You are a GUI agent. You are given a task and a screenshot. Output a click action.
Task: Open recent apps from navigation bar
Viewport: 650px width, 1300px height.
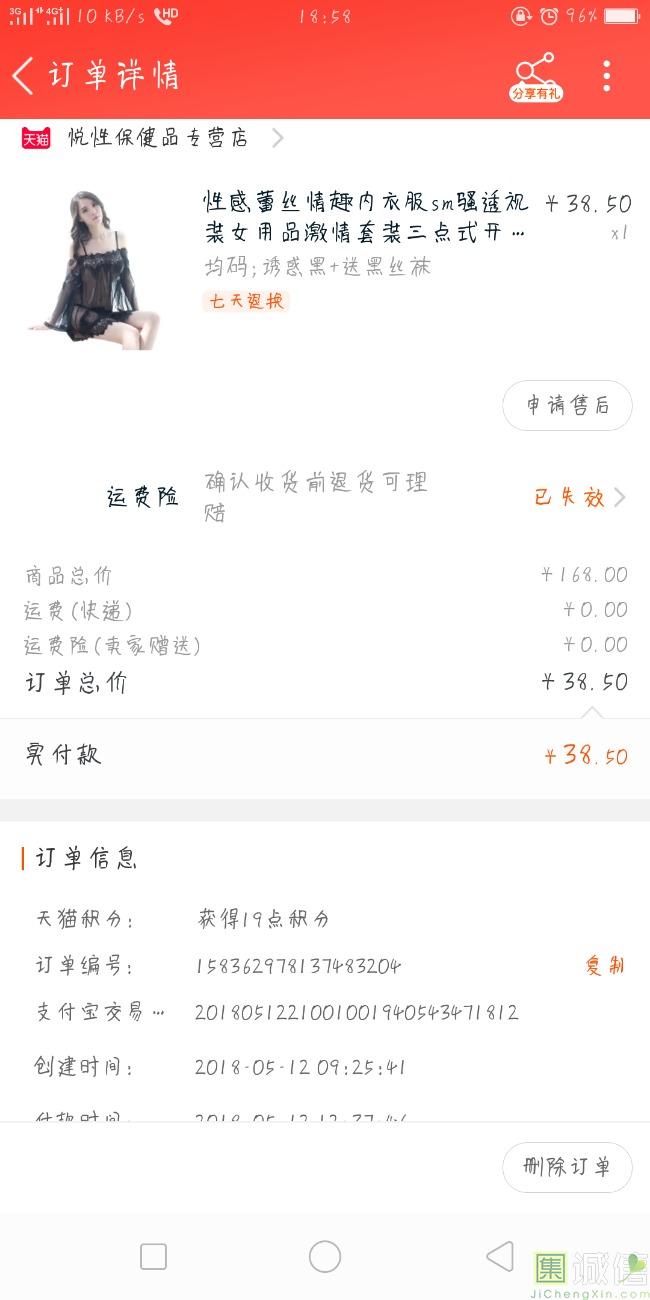point(153,1257)
